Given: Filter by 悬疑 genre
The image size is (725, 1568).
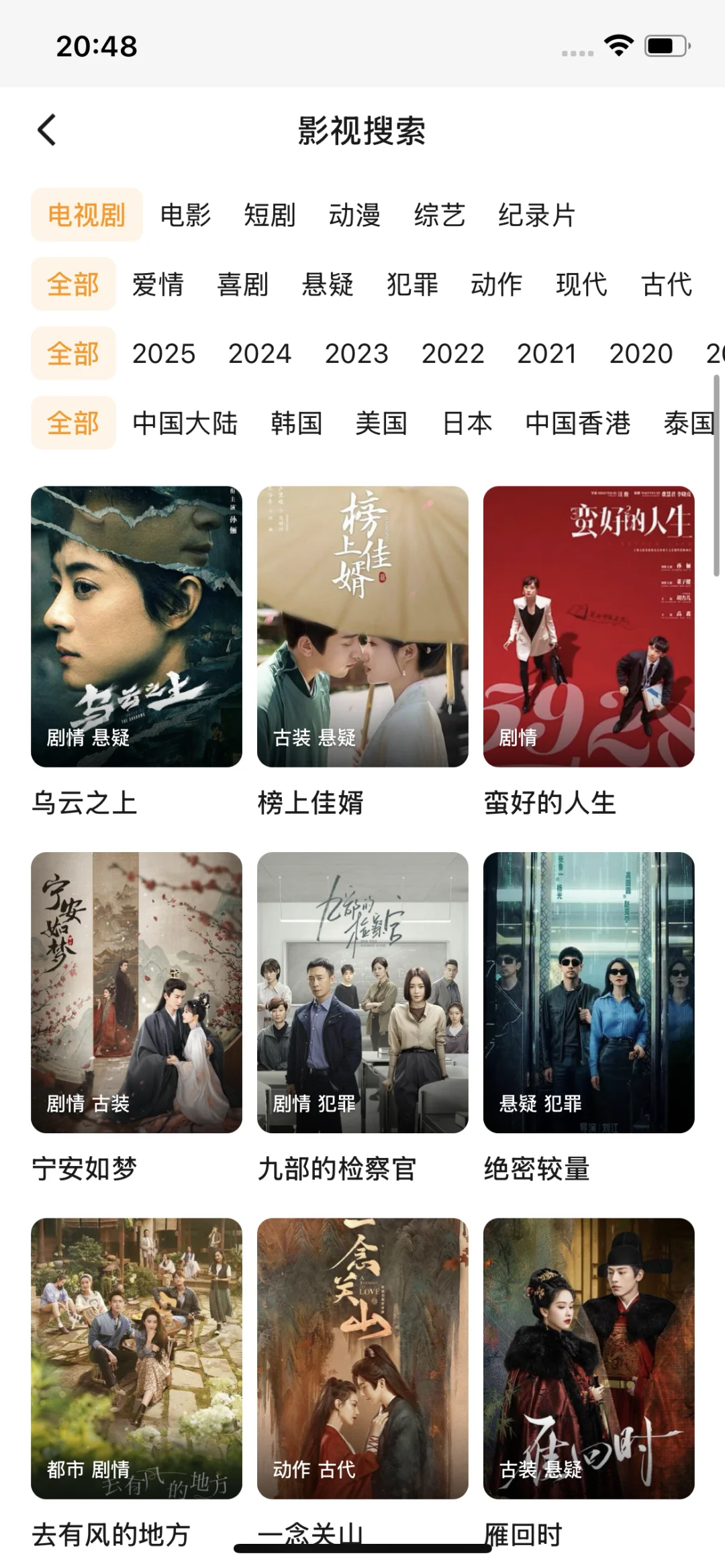Looking at the screenshot, I should pos(328,284).
